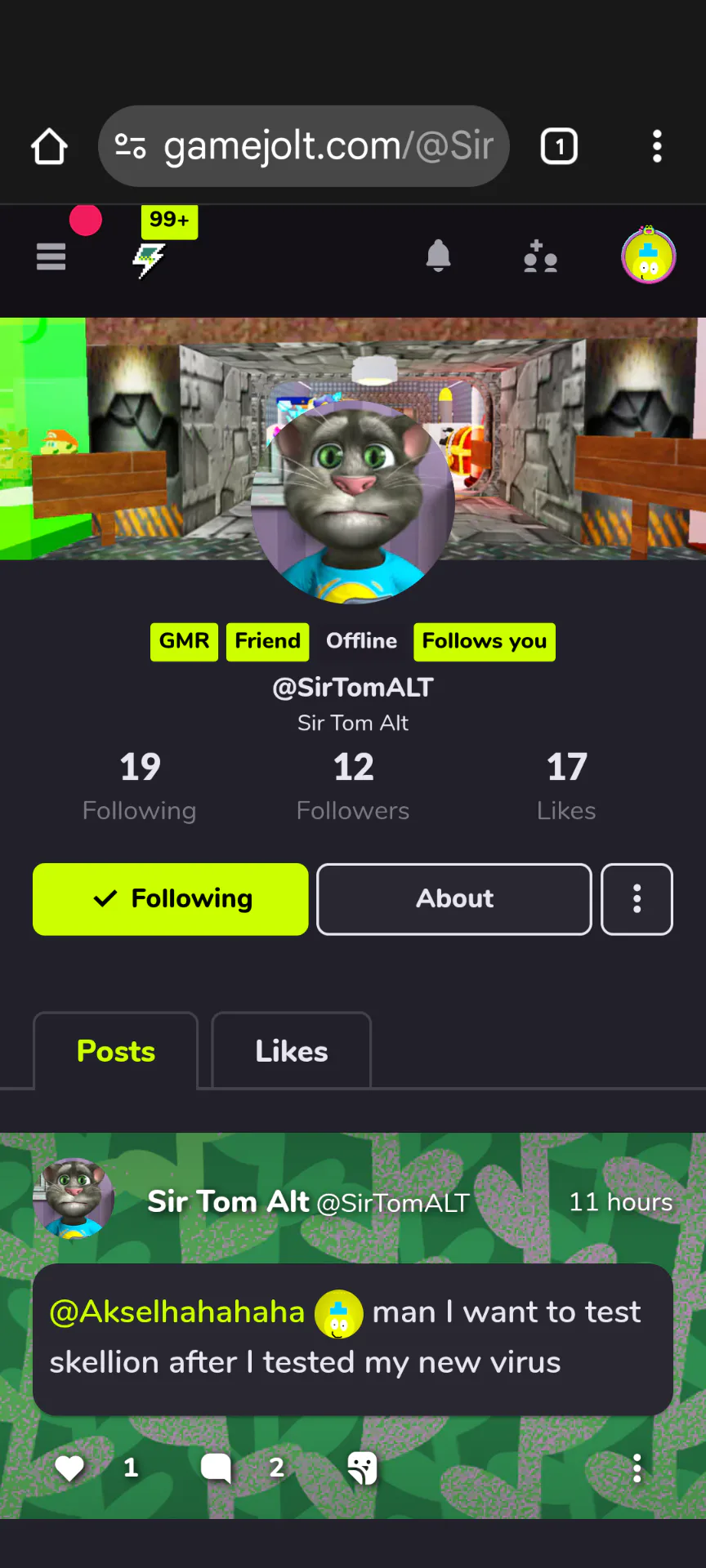The height and width of the screenshot is (1568, 706).
Task: Open comments on Sir Tom Alt's post
Action: (216, 1468)
